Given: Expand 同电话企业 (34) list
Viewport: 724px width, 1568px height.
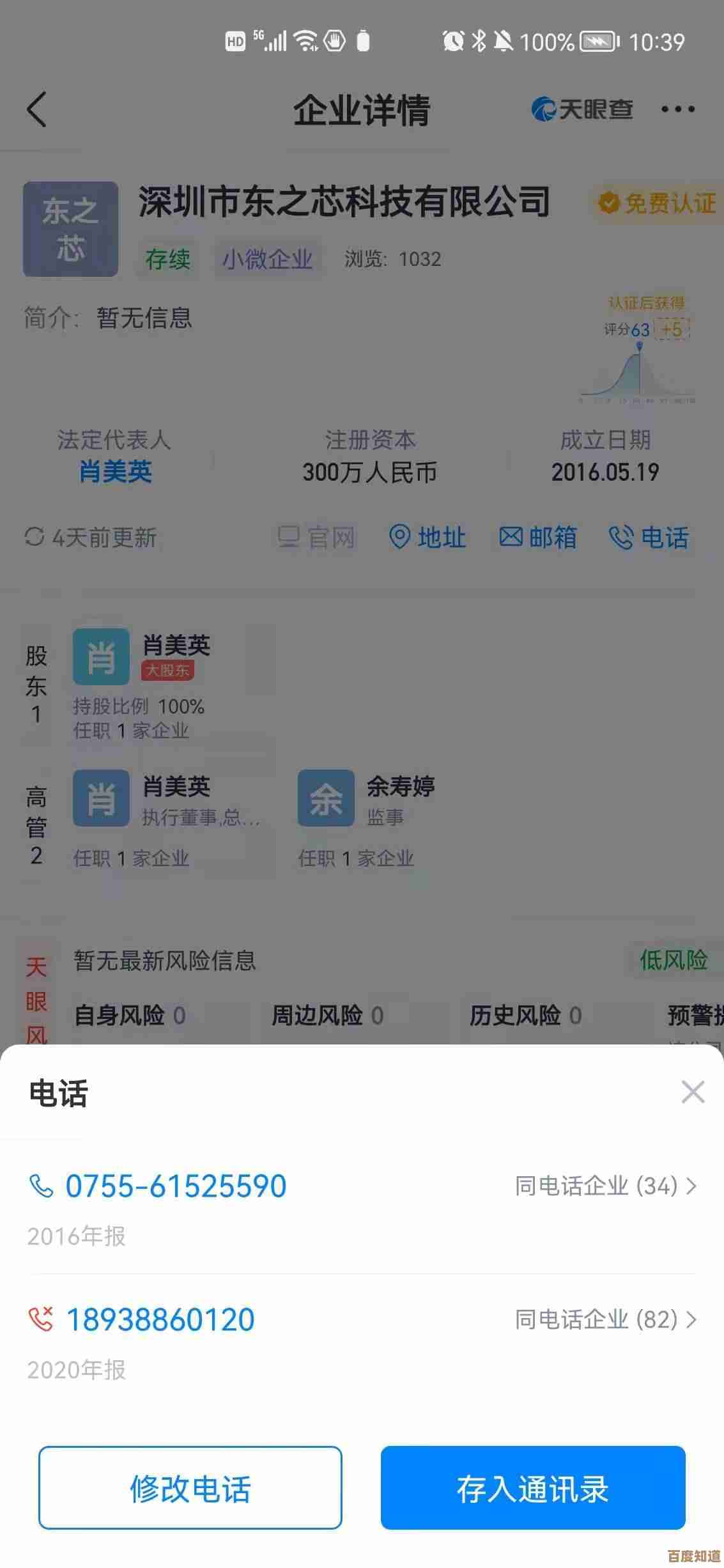Looking at the screenshot, I should 605,1187.
